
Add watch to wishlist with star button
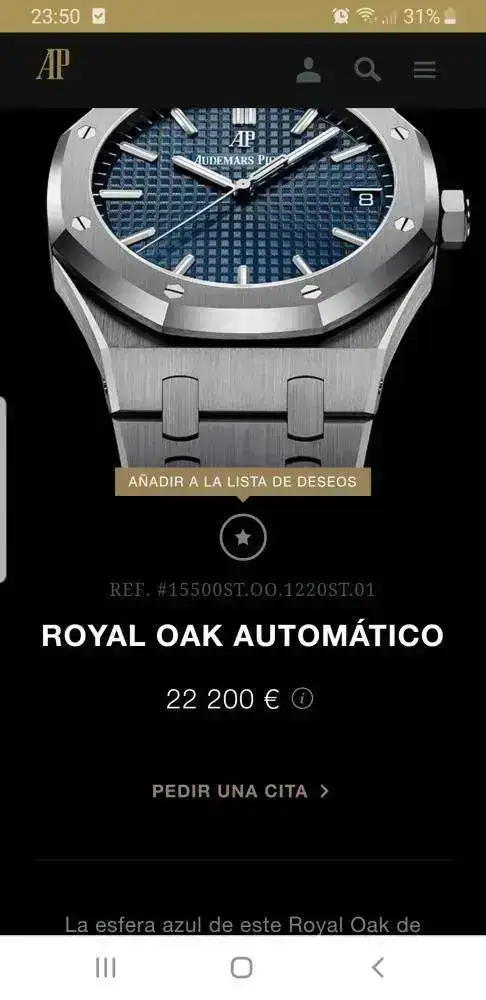pos(243,538)
